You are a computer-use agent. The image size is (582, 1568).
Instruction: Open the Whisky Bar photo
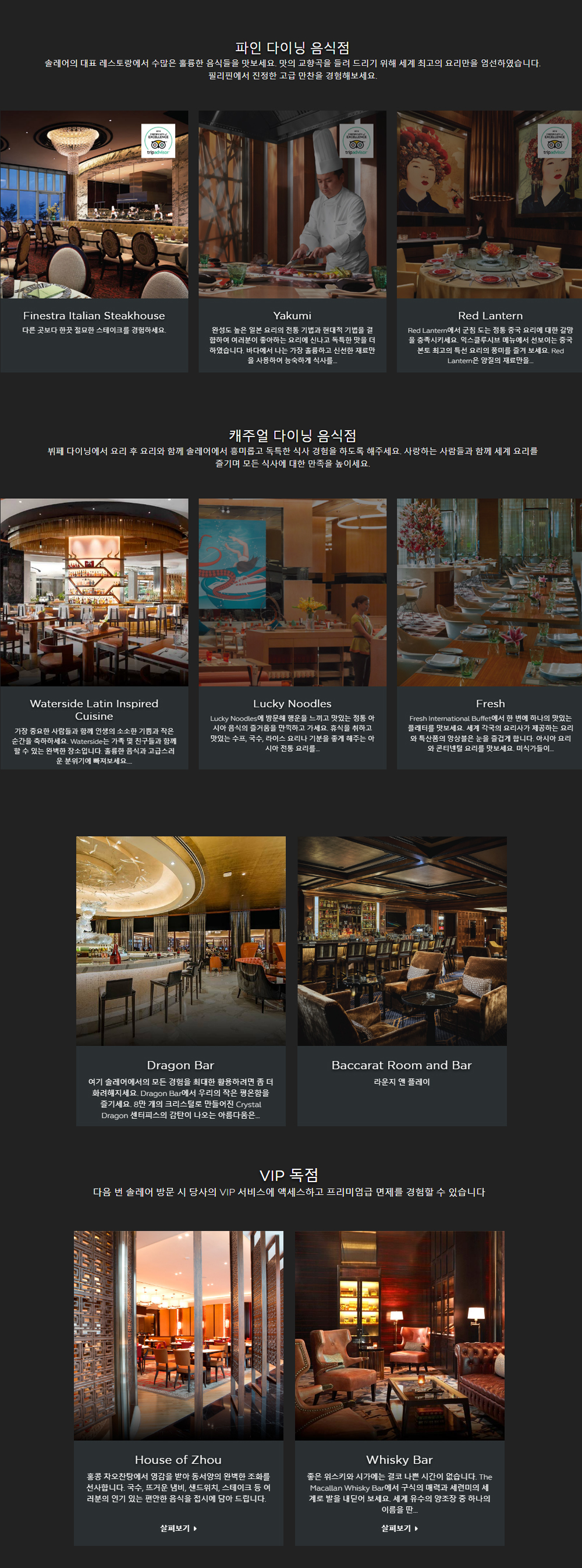point(399,1335)
